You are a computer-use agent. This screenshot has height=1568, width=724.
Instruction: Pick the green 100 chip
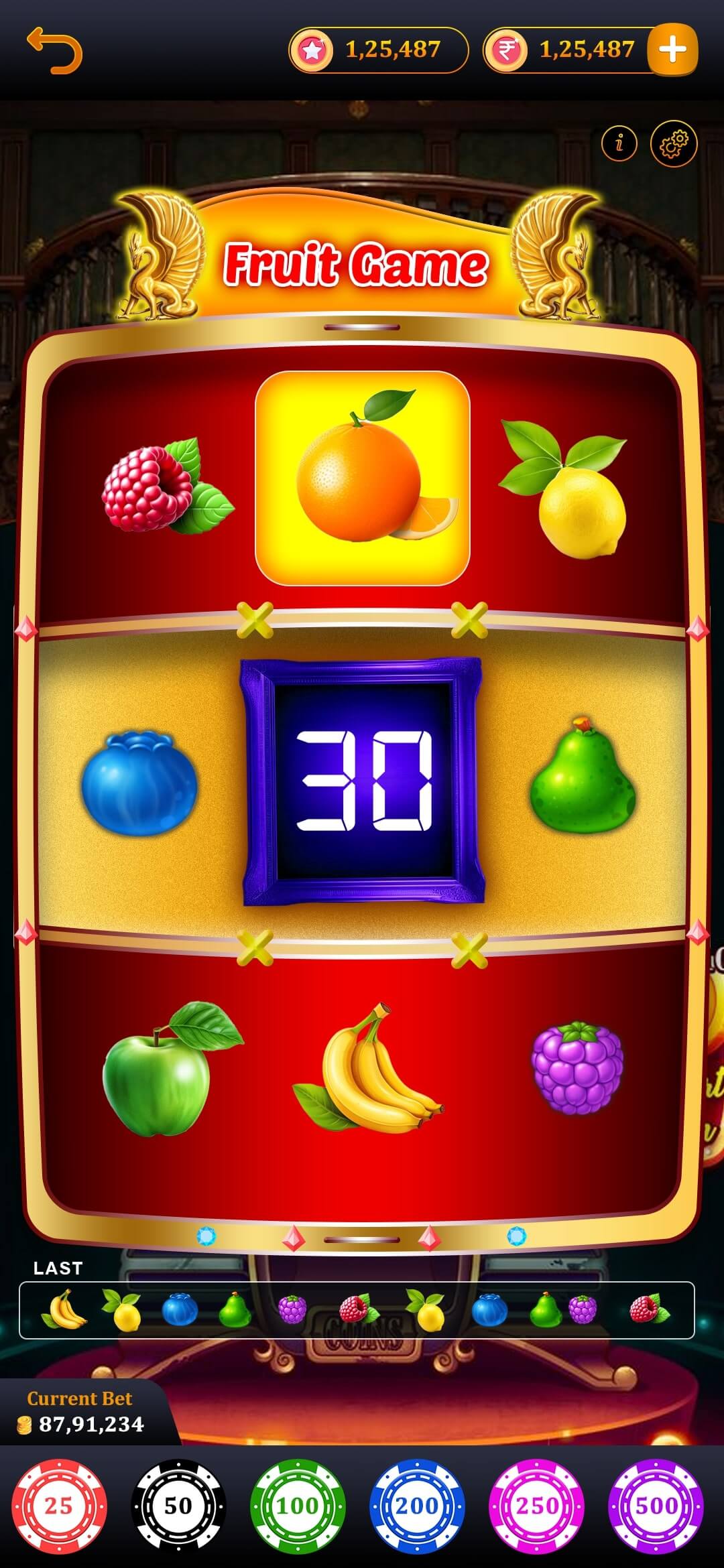coord(298,1506)
